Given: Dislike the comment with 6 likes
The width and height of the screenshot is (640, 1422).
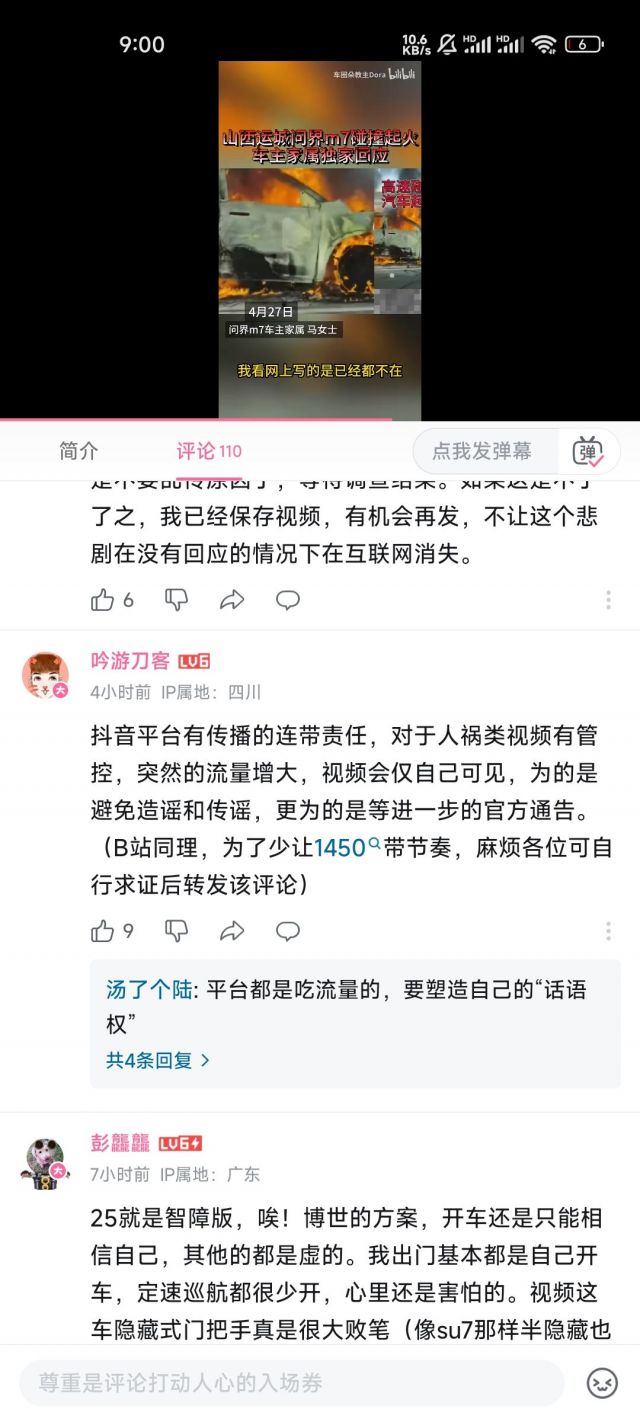Looking at the screenshot, I should (x=176, y=599).
